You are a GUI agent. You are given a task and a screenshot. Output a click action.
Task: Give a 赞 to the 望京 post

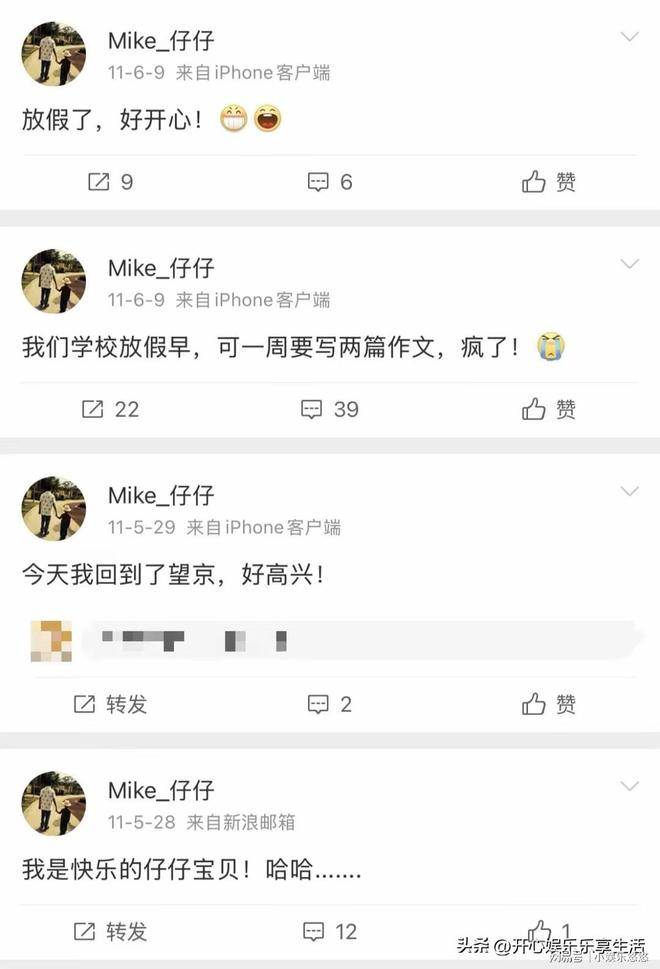[x=549, y=704]
